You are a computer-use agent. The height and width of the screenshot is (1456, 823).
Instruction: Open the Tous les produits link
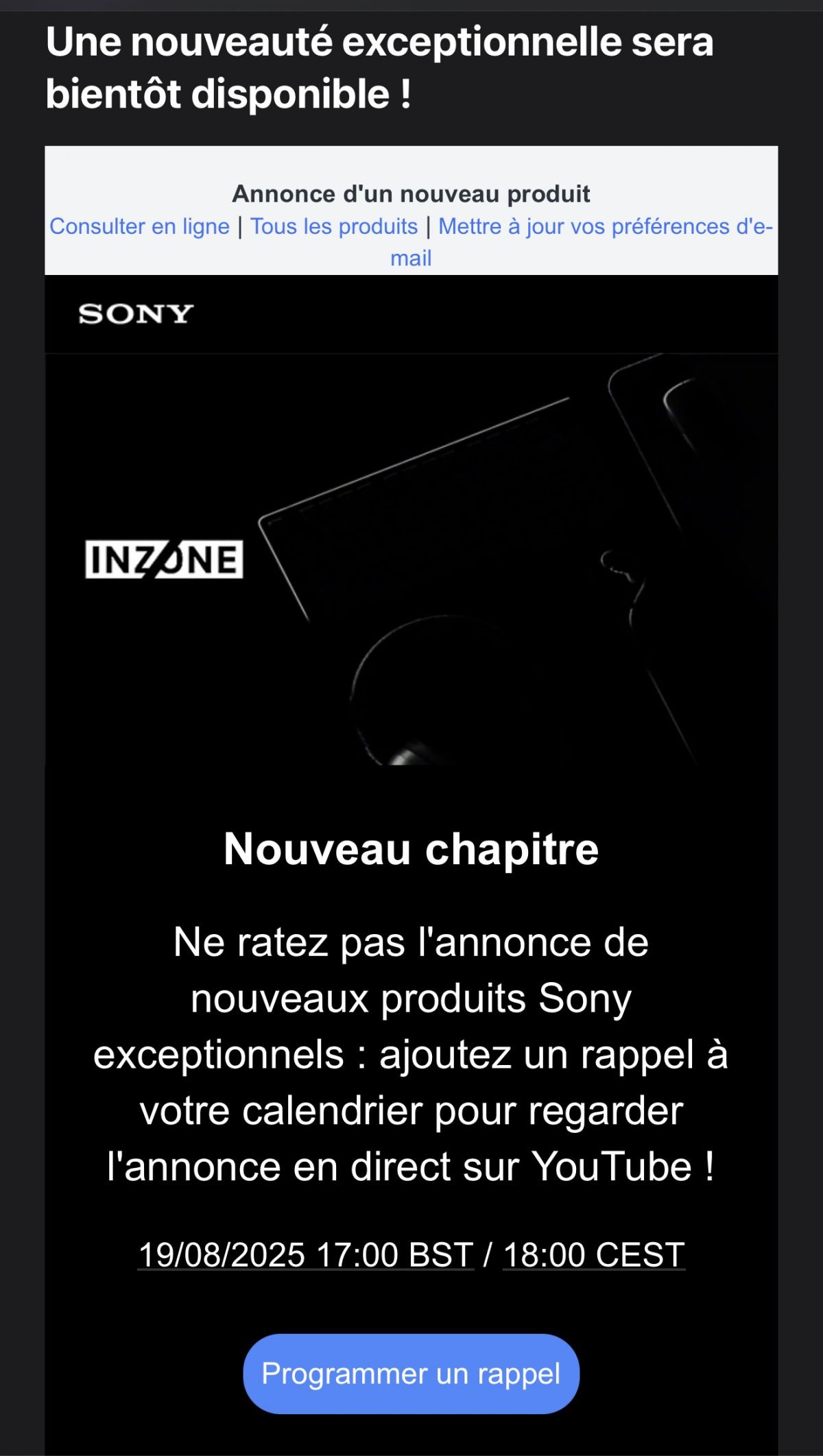point(334,226)
